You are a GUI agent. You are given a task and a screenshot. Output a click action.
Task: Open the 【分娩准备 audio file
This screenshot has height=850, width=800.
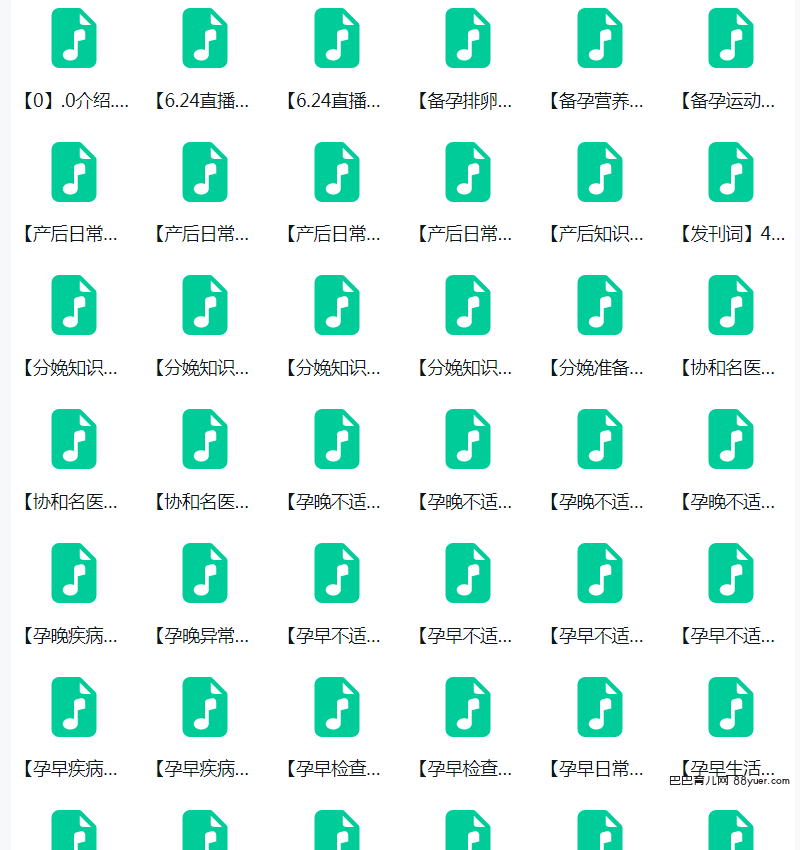pos(600,306)
